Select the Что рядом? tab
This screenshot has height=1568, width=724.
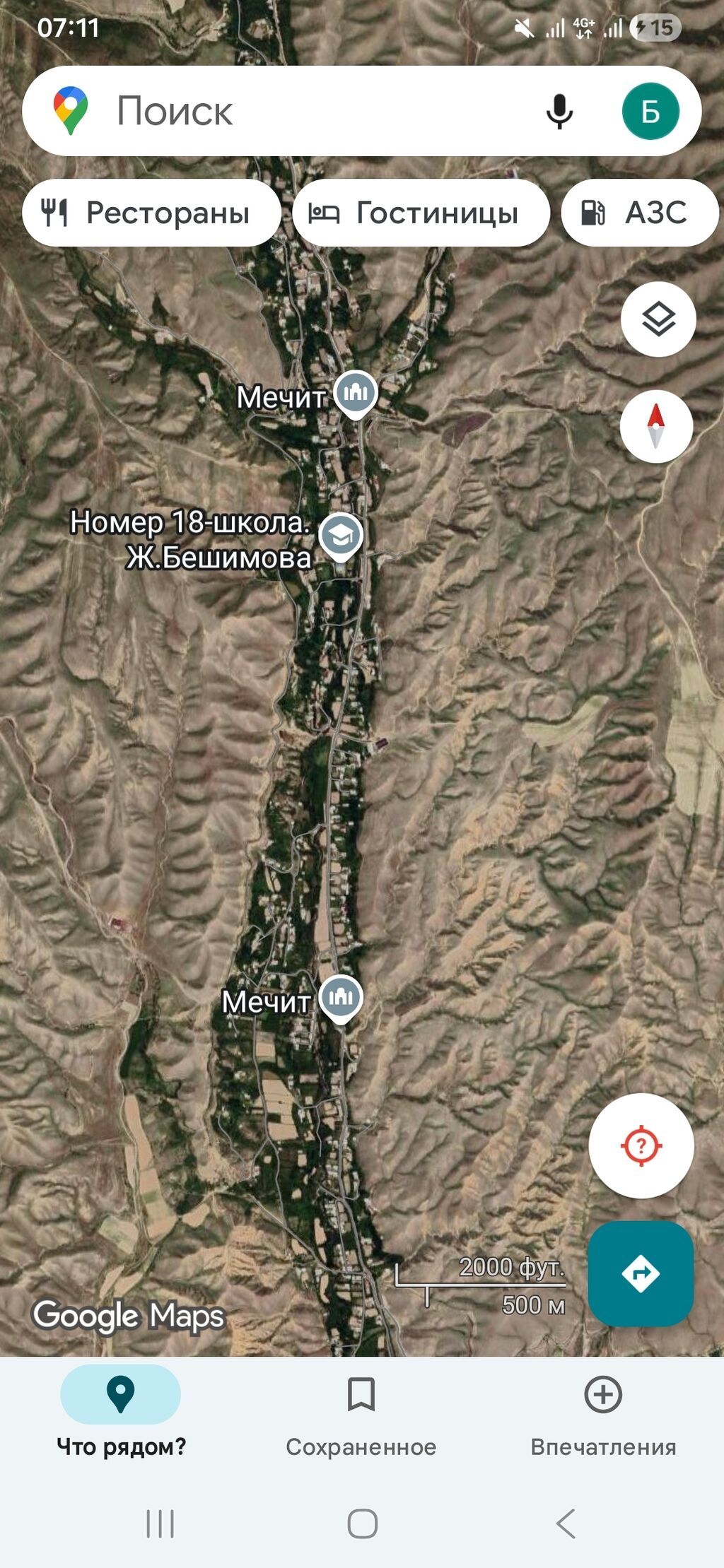pos(121,1417)
